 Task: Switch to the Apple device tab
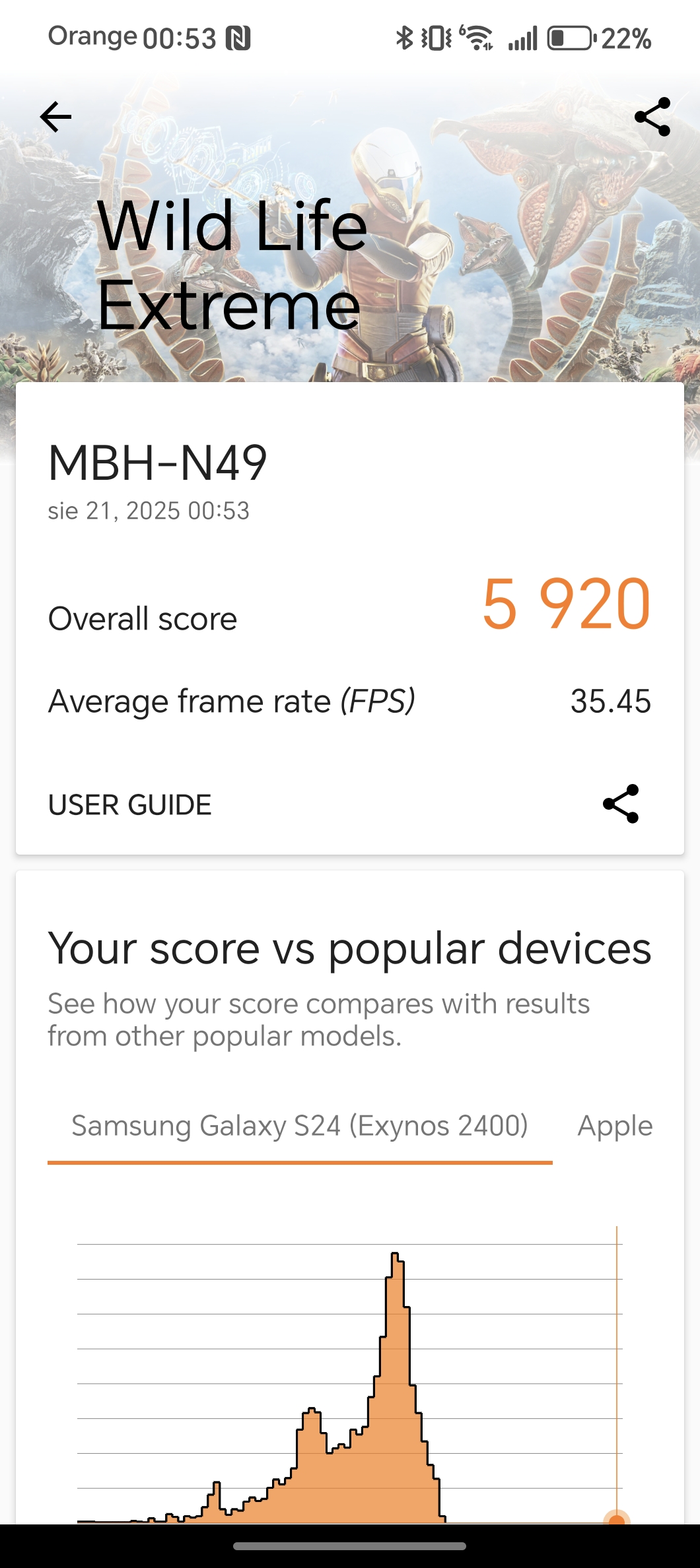(x=615, y=1126)
